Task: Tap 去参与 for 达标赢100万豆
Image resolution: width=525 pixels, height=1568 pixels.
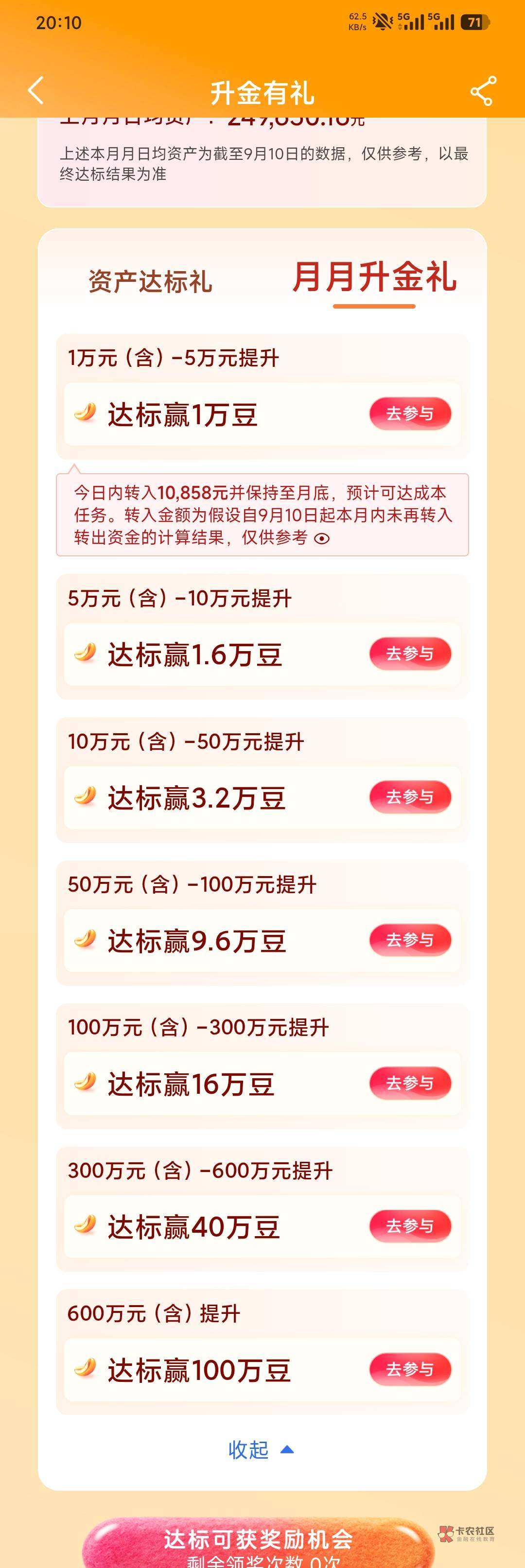Action: point(410,1369)
